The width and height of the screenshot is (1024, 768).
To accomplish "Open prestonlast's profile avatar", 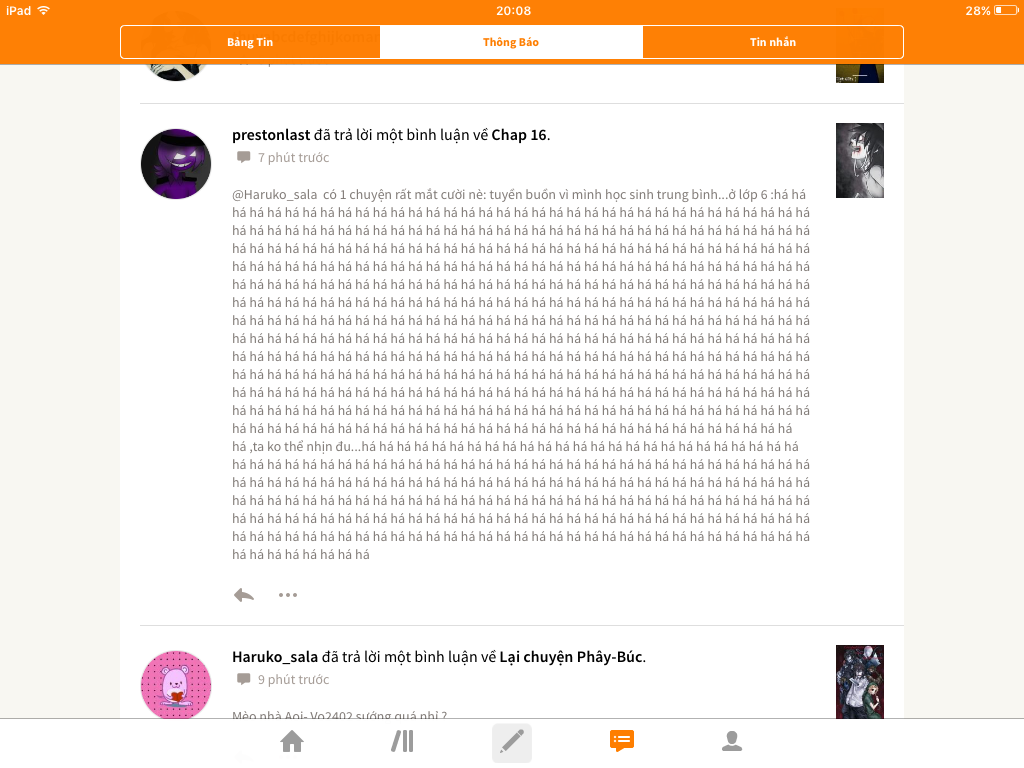I will (176, 163).
